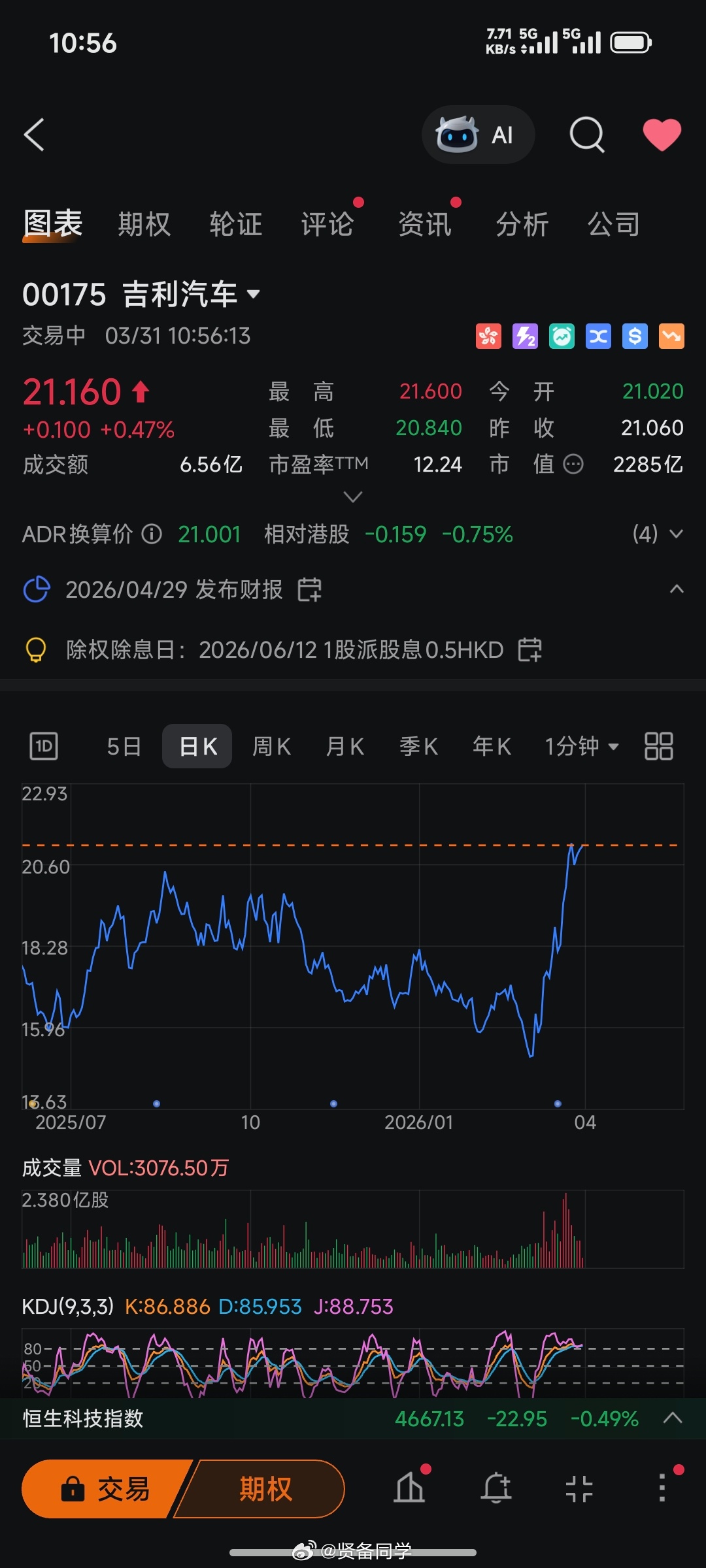Collapse the 发布财报 announcement section
Viewport: 706px width, 1568px height.
[677, 588]
